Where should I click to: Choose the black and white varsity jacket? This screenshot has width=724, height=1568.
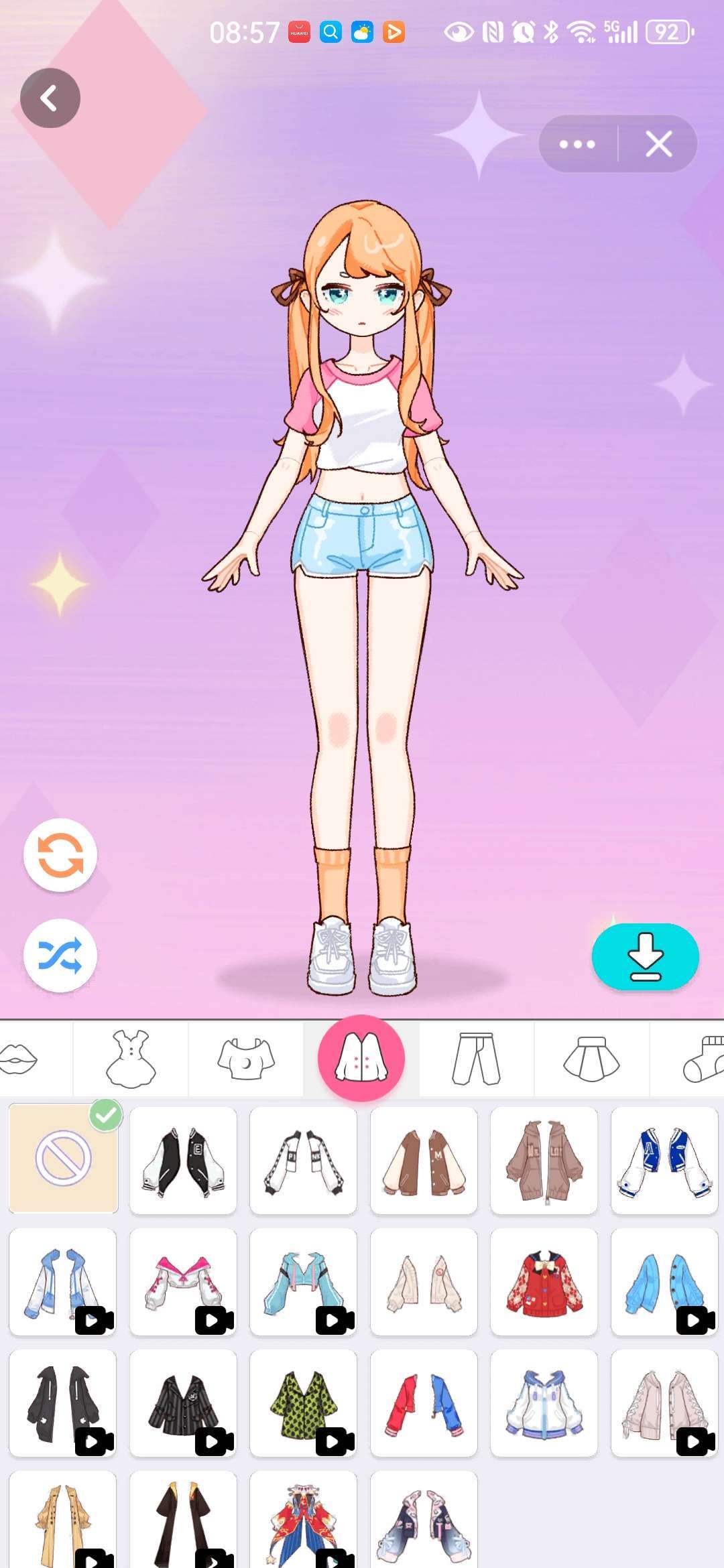point(183,1160)
